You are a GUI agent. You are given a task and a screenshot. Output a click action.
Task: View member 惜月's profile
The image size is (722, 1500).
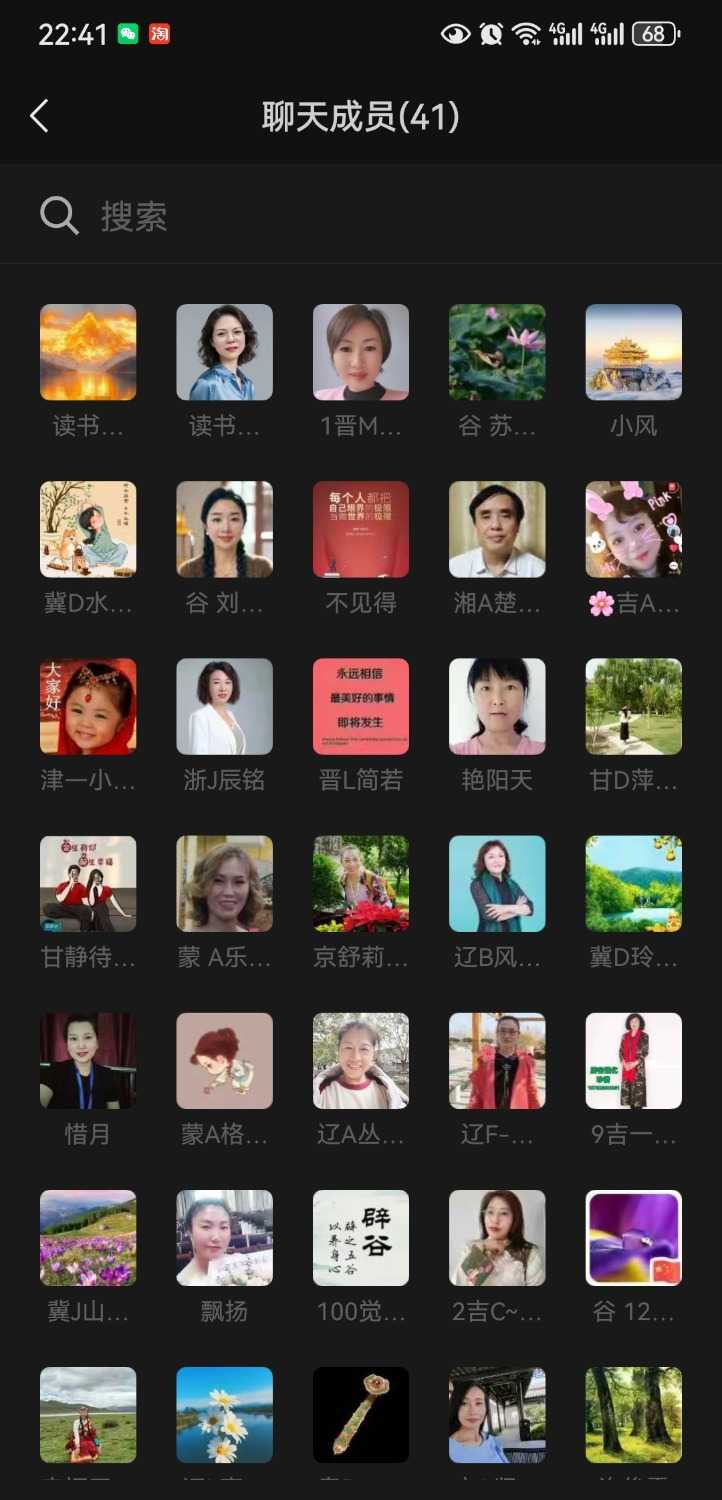88,1061
